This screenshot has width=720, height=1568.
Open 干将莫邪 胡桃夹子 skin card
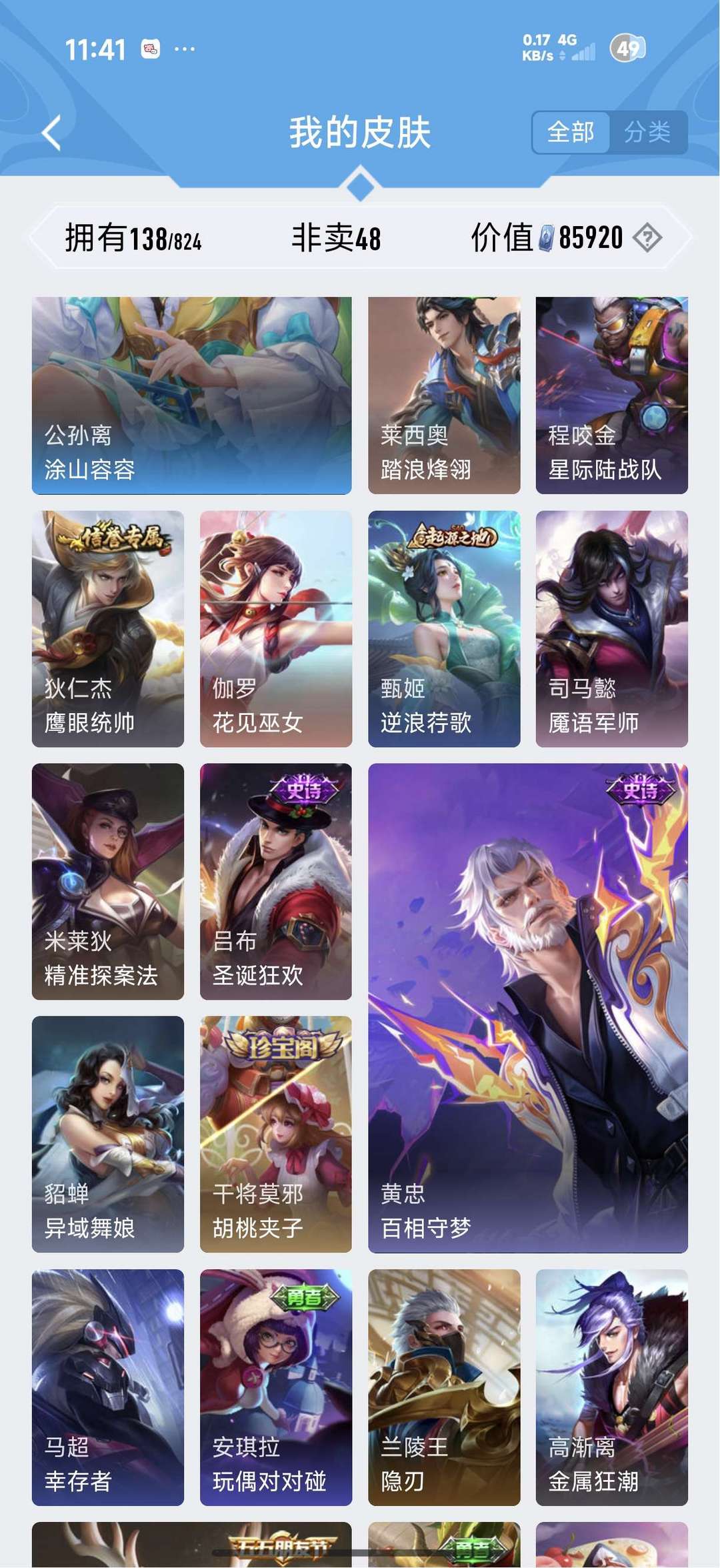pyautogui.click(x=276, y=1134)
